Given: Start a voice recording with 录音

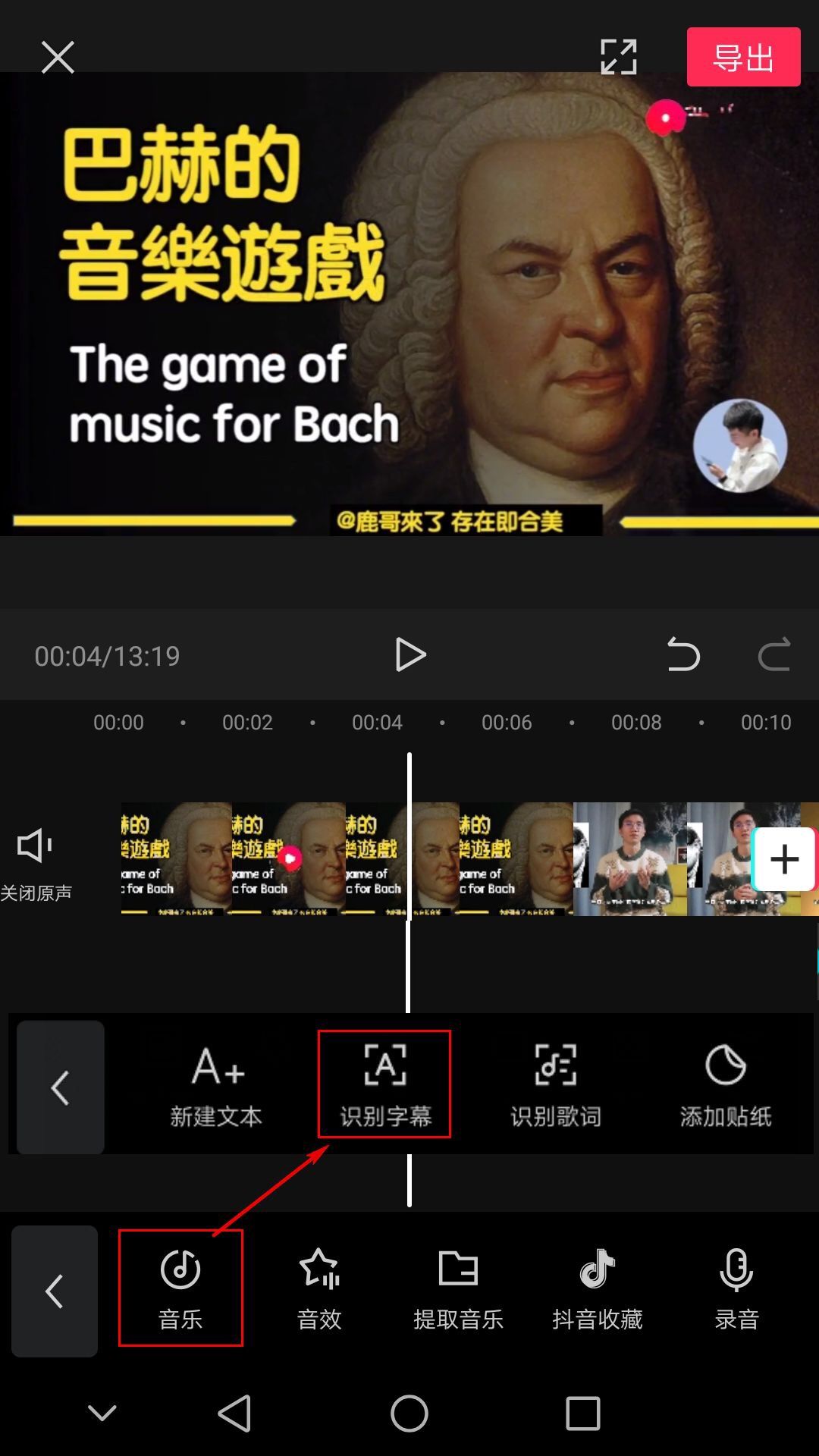Looking at the screenshot, I should coord(736,1288).
